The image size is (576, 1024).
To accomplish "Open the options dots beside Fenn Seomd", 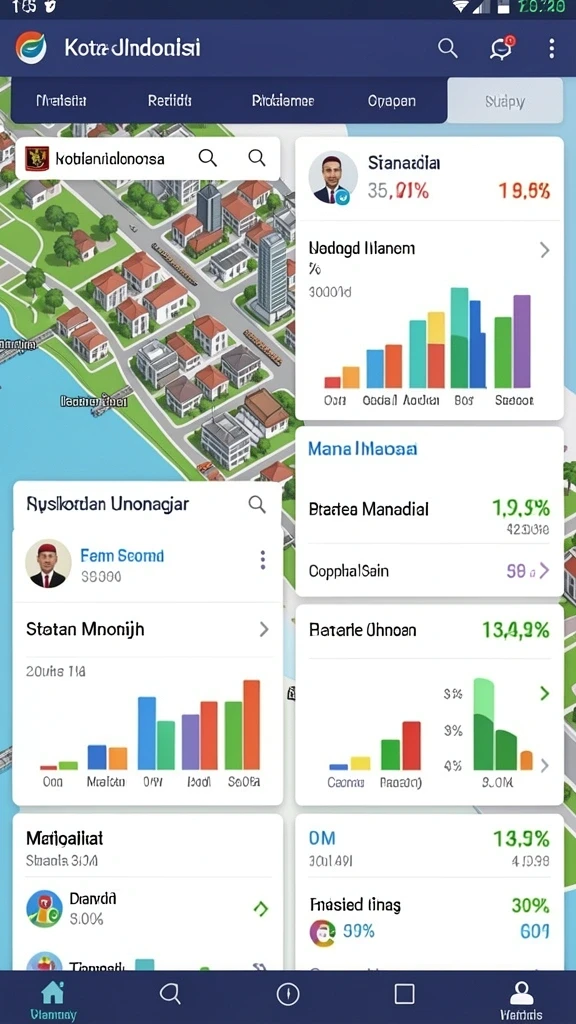I will tap(263, 560).
